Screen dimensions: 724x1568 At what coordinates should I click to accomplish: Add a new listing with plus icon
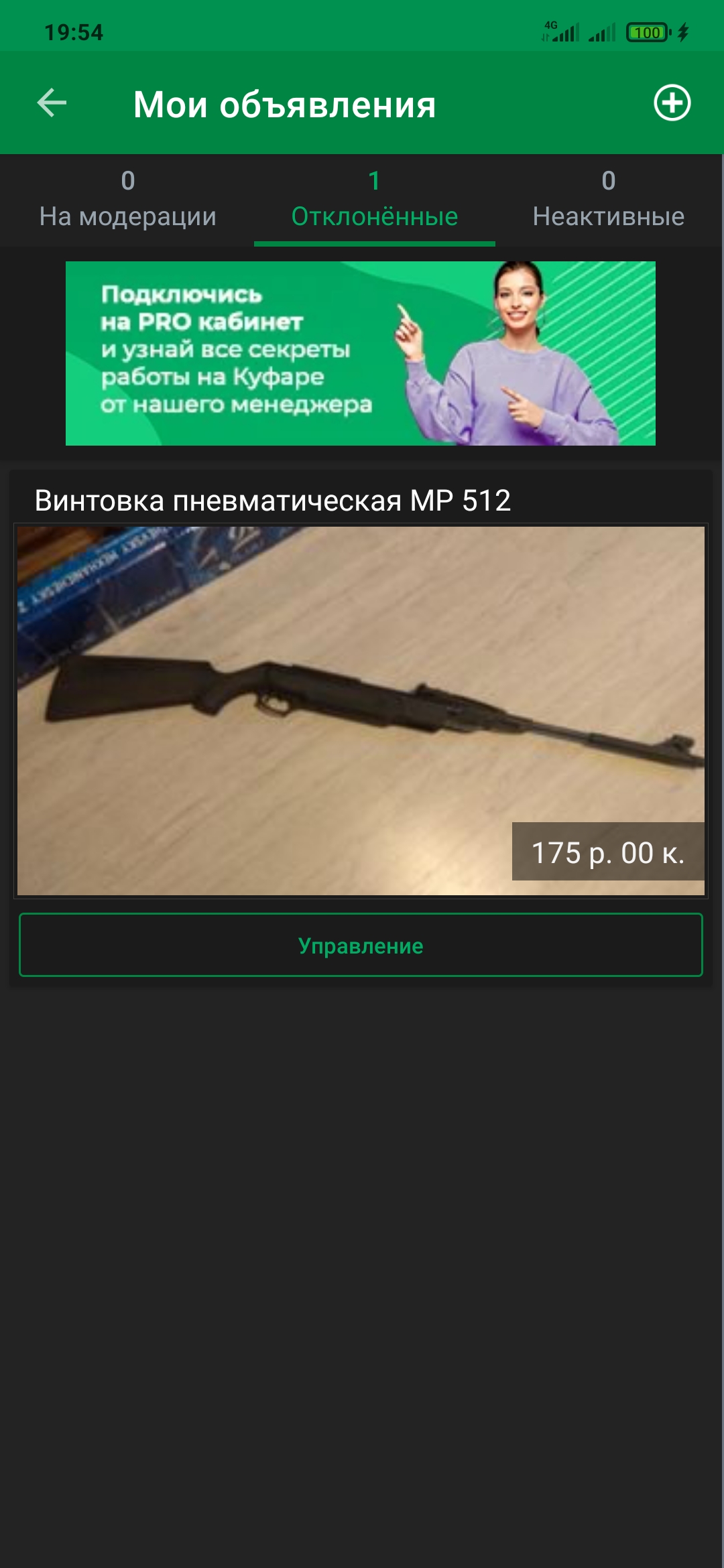[x=672, y=103]
